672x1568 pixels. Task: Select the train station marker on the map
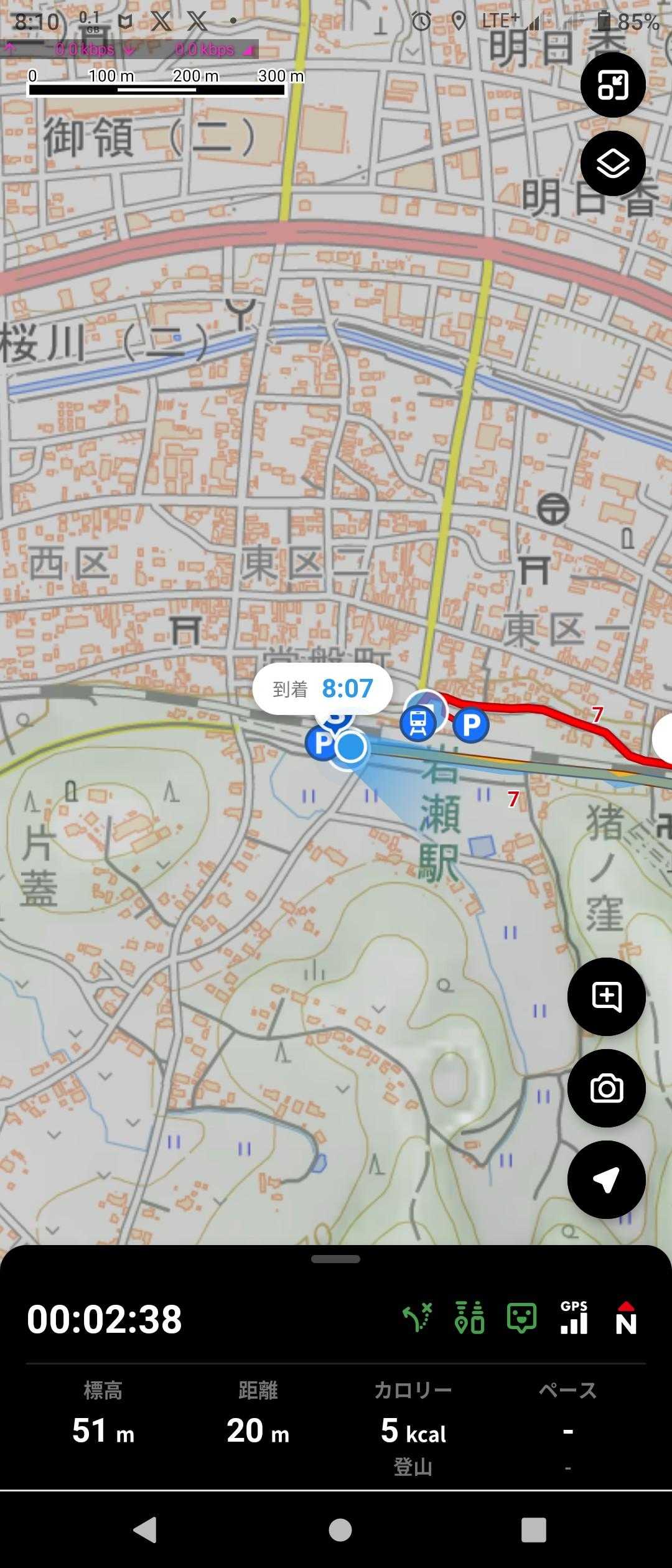(418, 724)
